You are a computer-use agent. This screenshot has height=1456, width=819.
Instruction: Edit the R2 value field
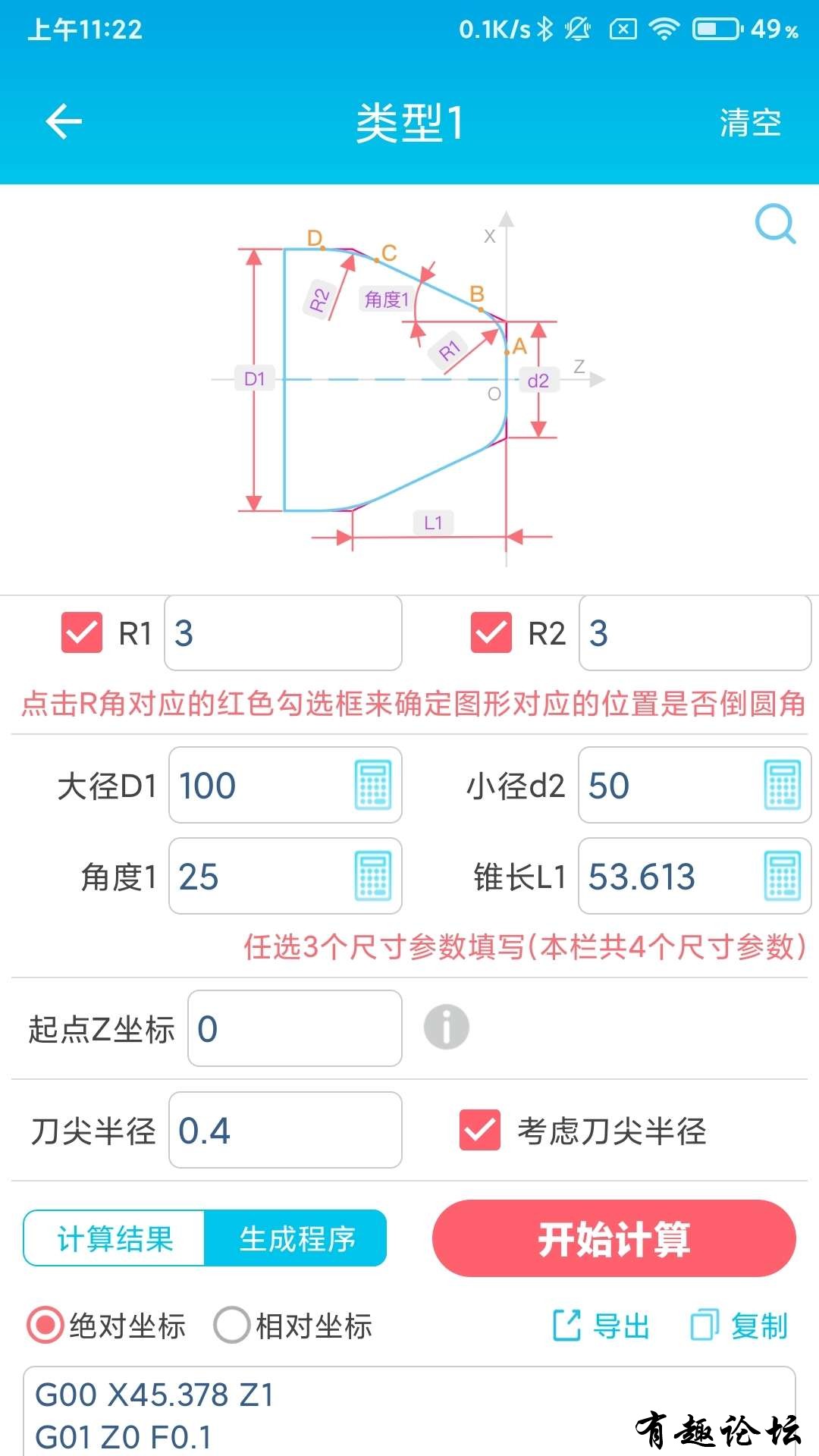pyautogui.click(x=694, y=633)
